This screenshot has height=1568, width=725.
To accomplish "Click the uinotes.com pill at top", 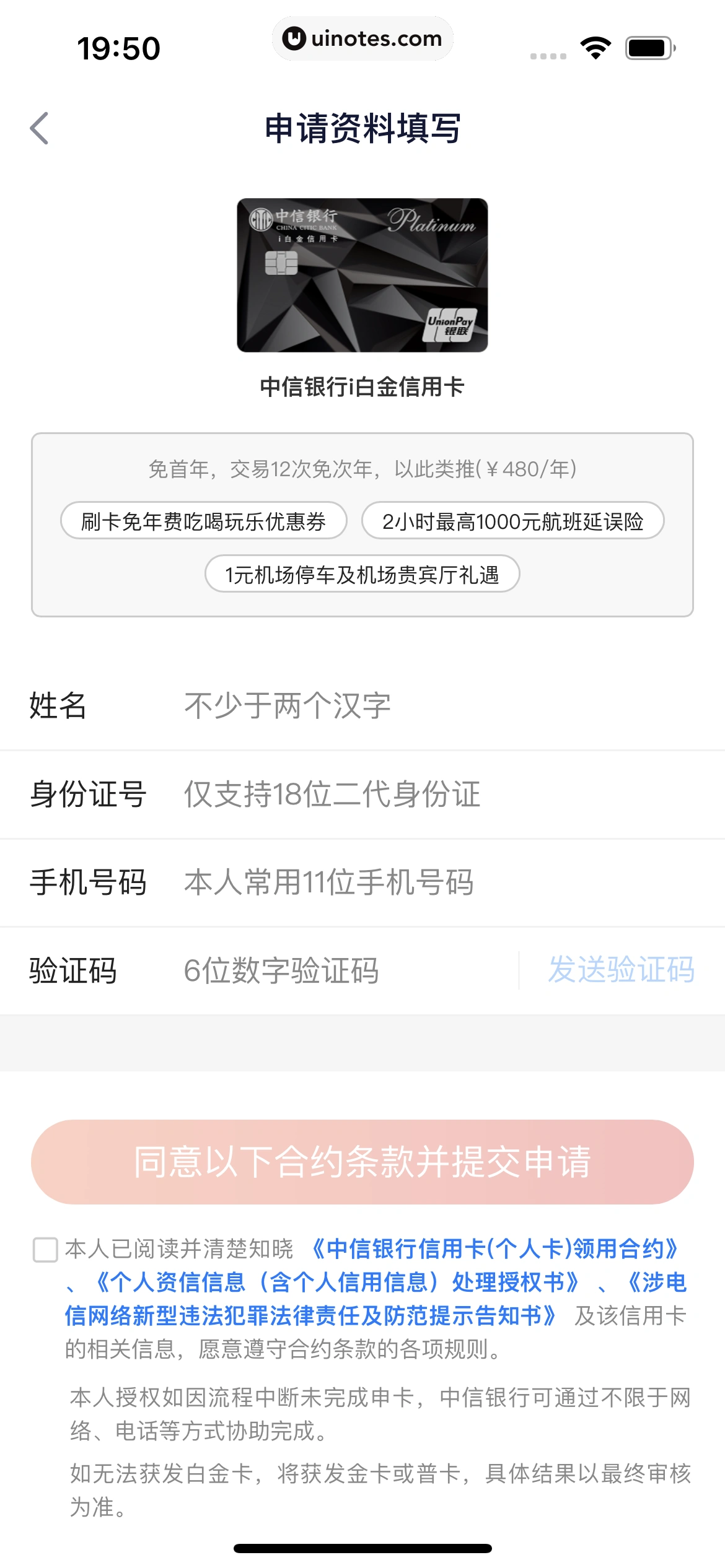I will (x=362, y=38).
